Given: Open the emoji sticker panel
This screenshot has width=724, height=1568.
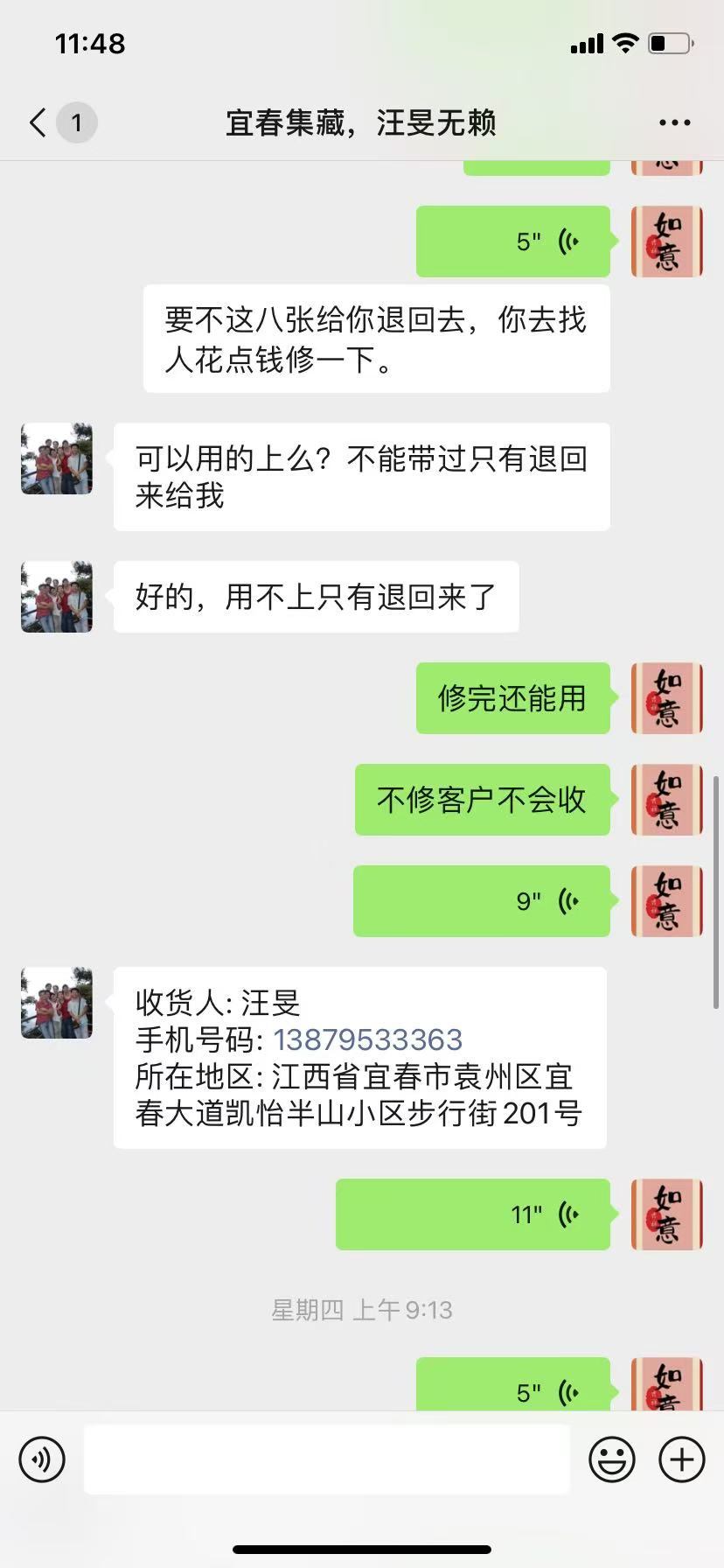Looking at the screenshot, I should tap(611, 1459).
